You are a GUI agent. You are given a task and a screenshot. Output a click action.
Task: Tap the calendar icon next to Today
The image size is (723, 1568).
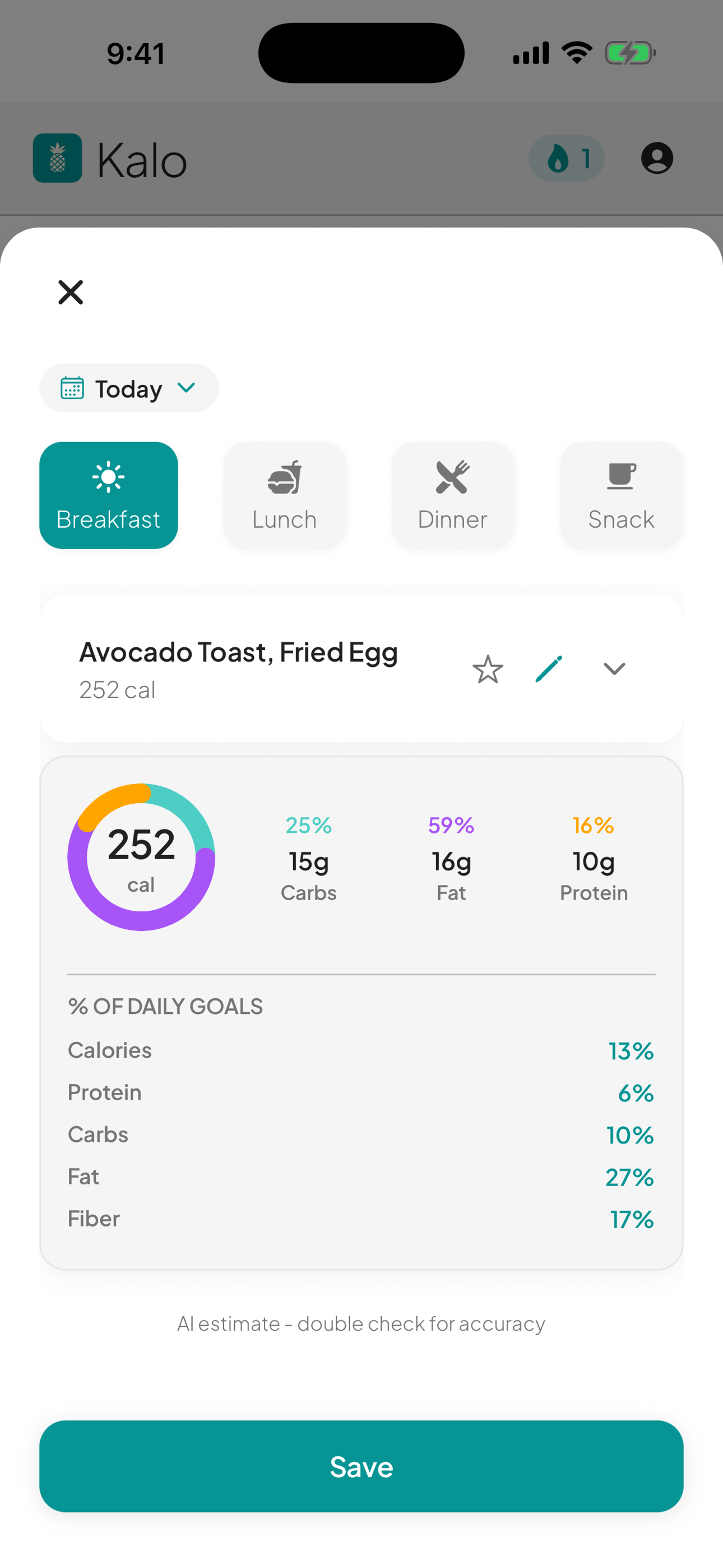(73, 388)
